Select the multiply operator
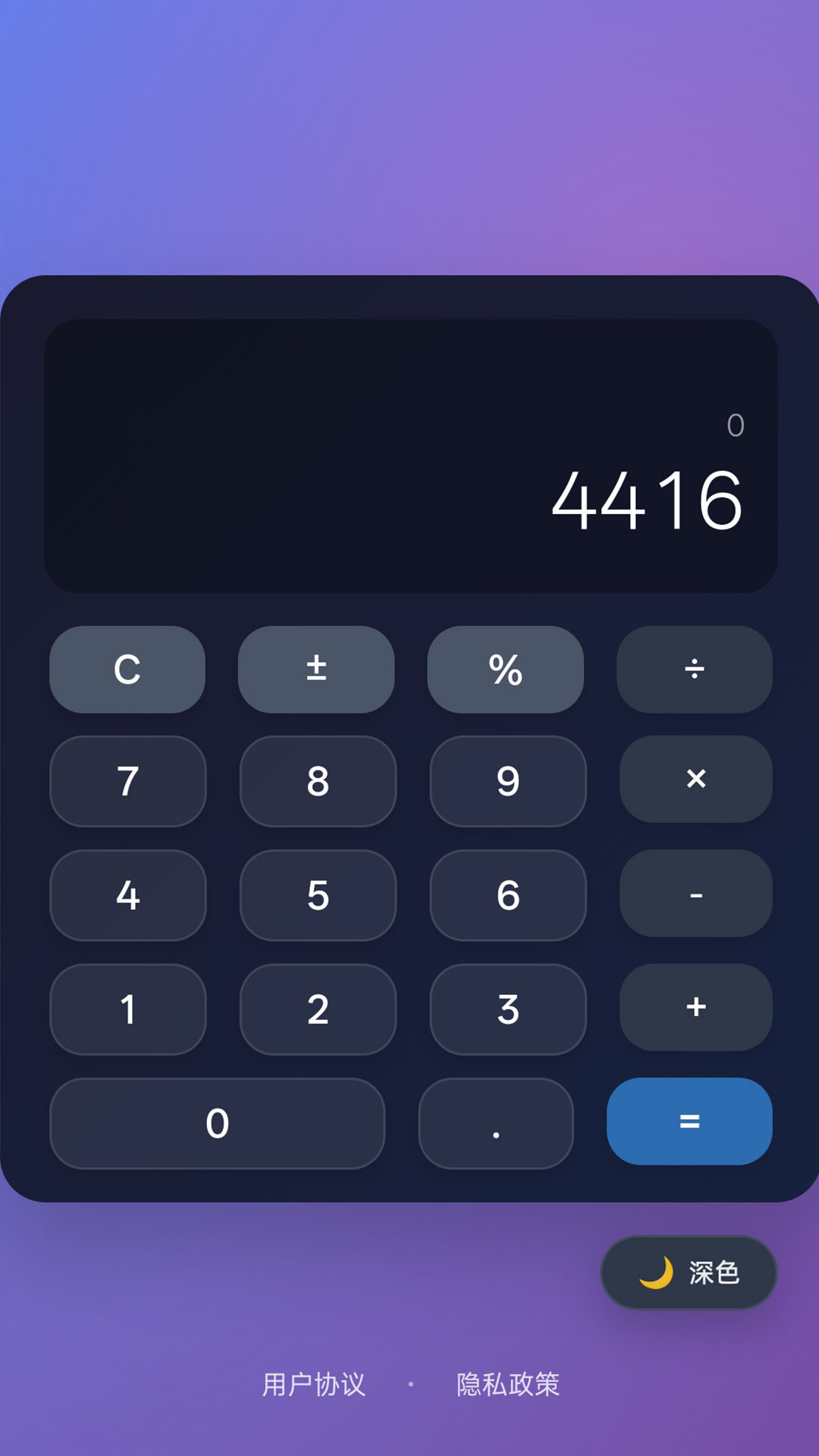This screenshot has height=1456, width=819. click(x=695, y=780)
